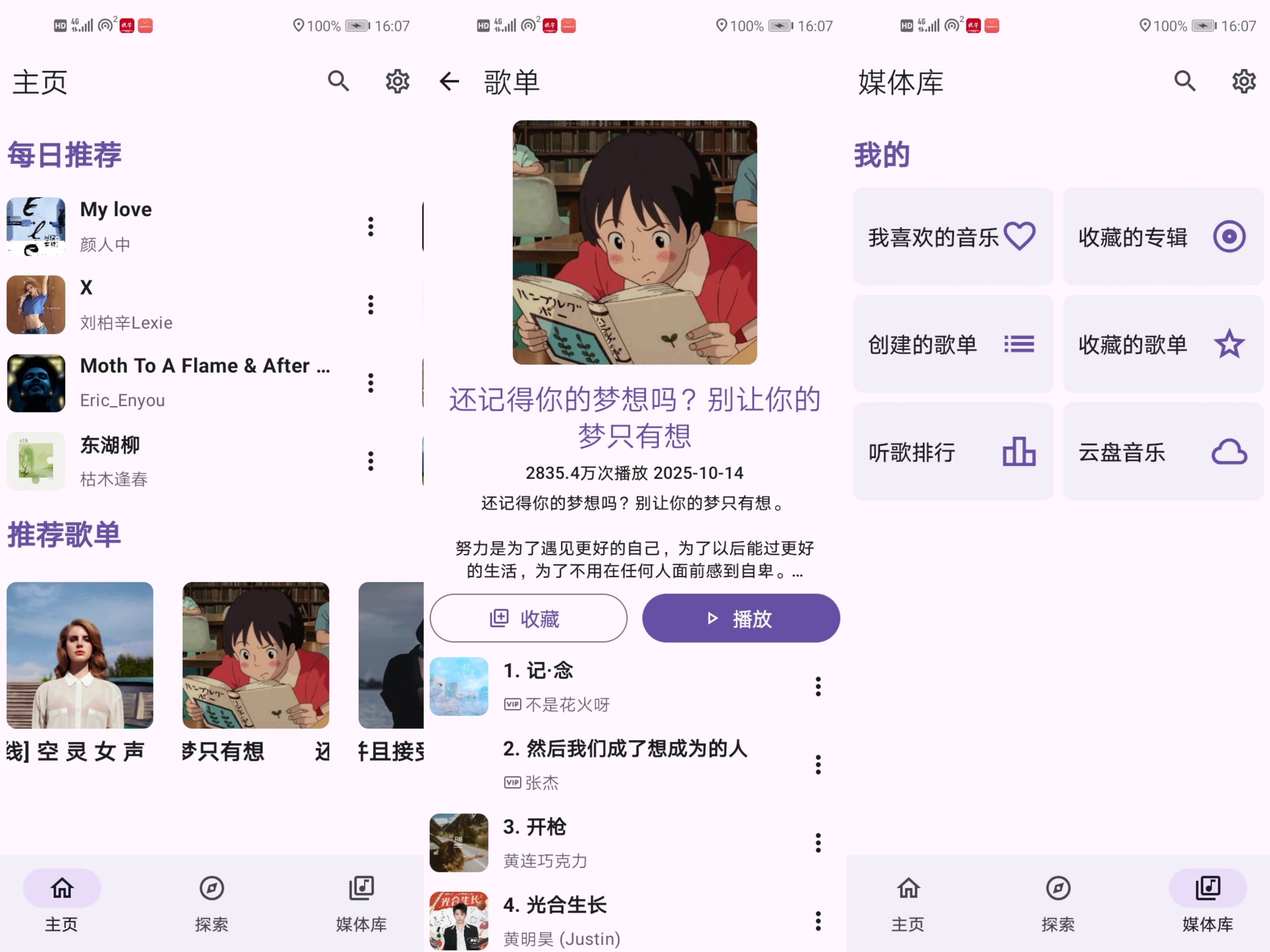
Task: Open 云盘音乐 cloud music
Action: [1163, 452]
